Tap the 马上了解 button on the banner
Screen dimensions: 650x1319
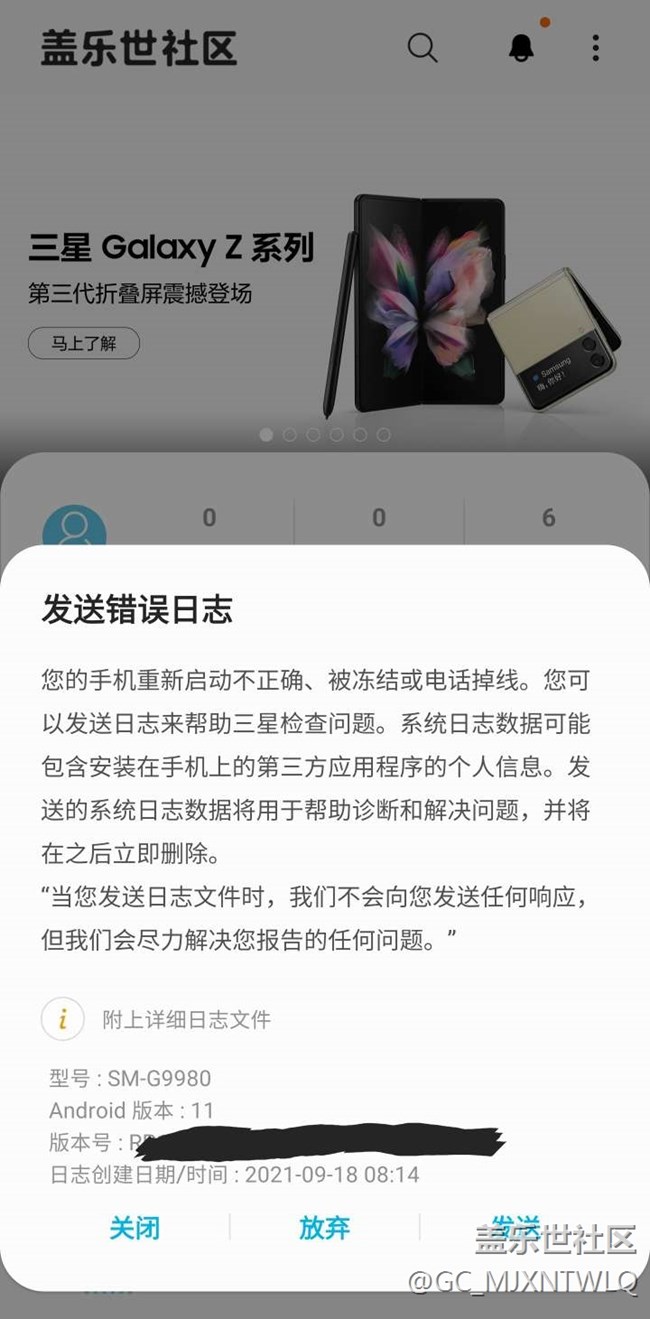[x=84, y=343]
